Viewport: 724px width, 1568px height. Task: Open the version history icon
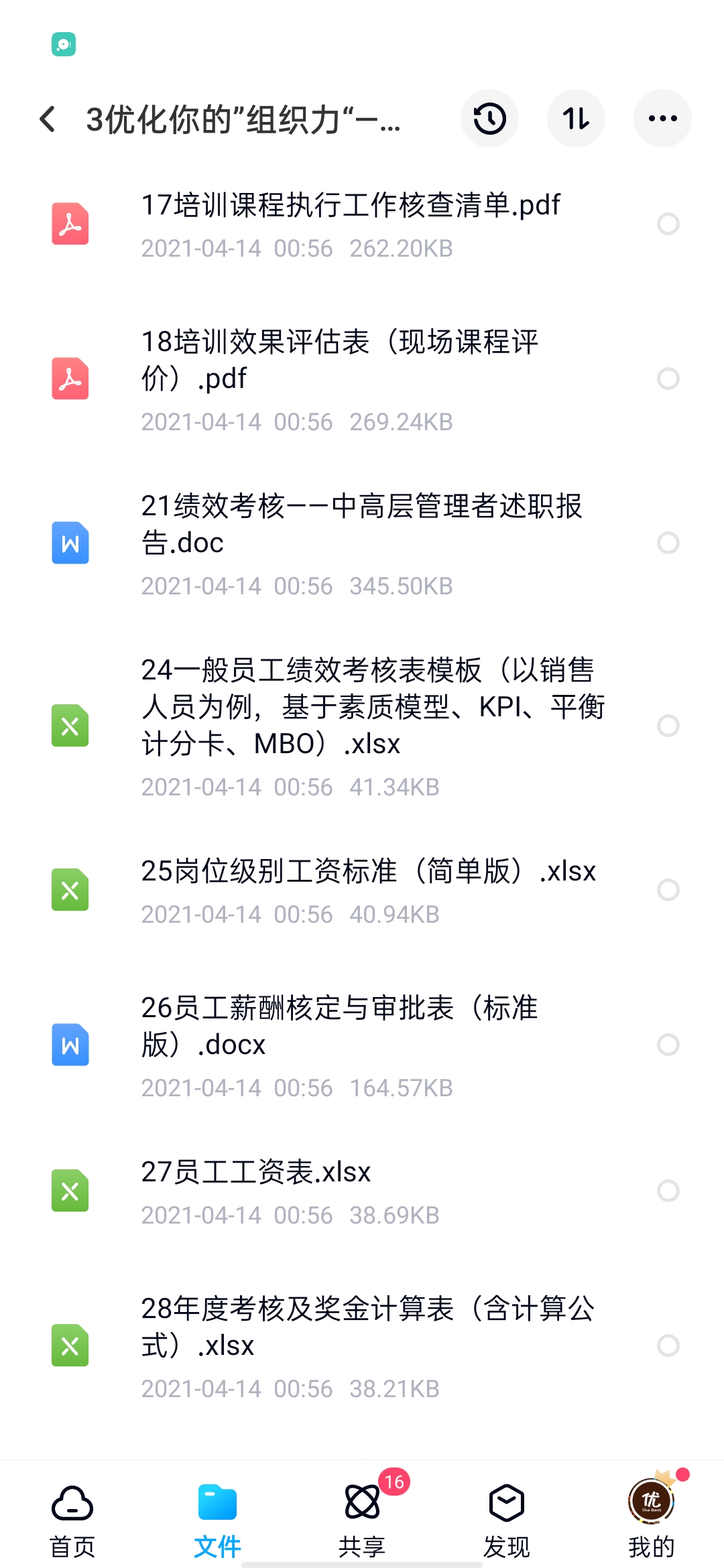click(489, 118)
